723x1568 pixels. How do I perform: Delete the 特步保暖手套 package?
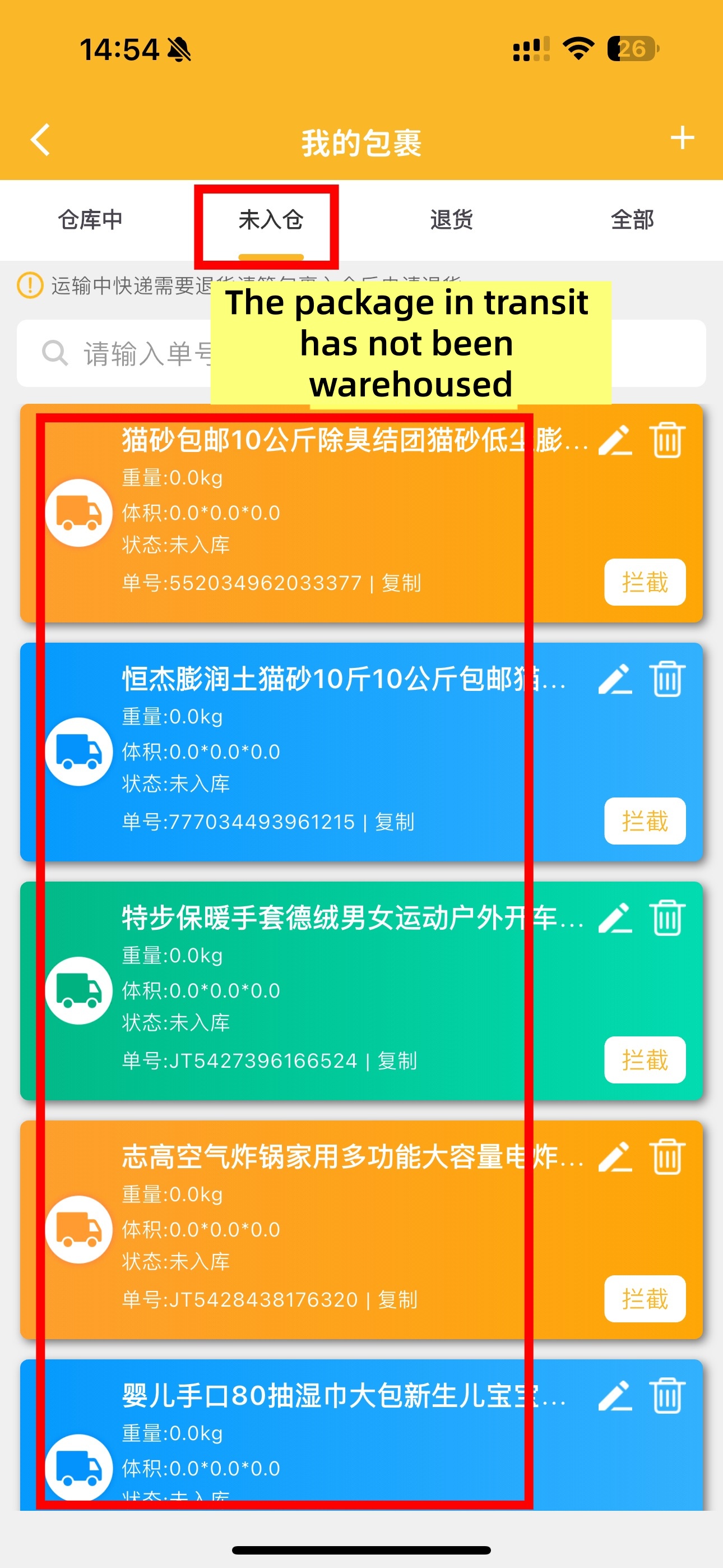tap(667, 918)
